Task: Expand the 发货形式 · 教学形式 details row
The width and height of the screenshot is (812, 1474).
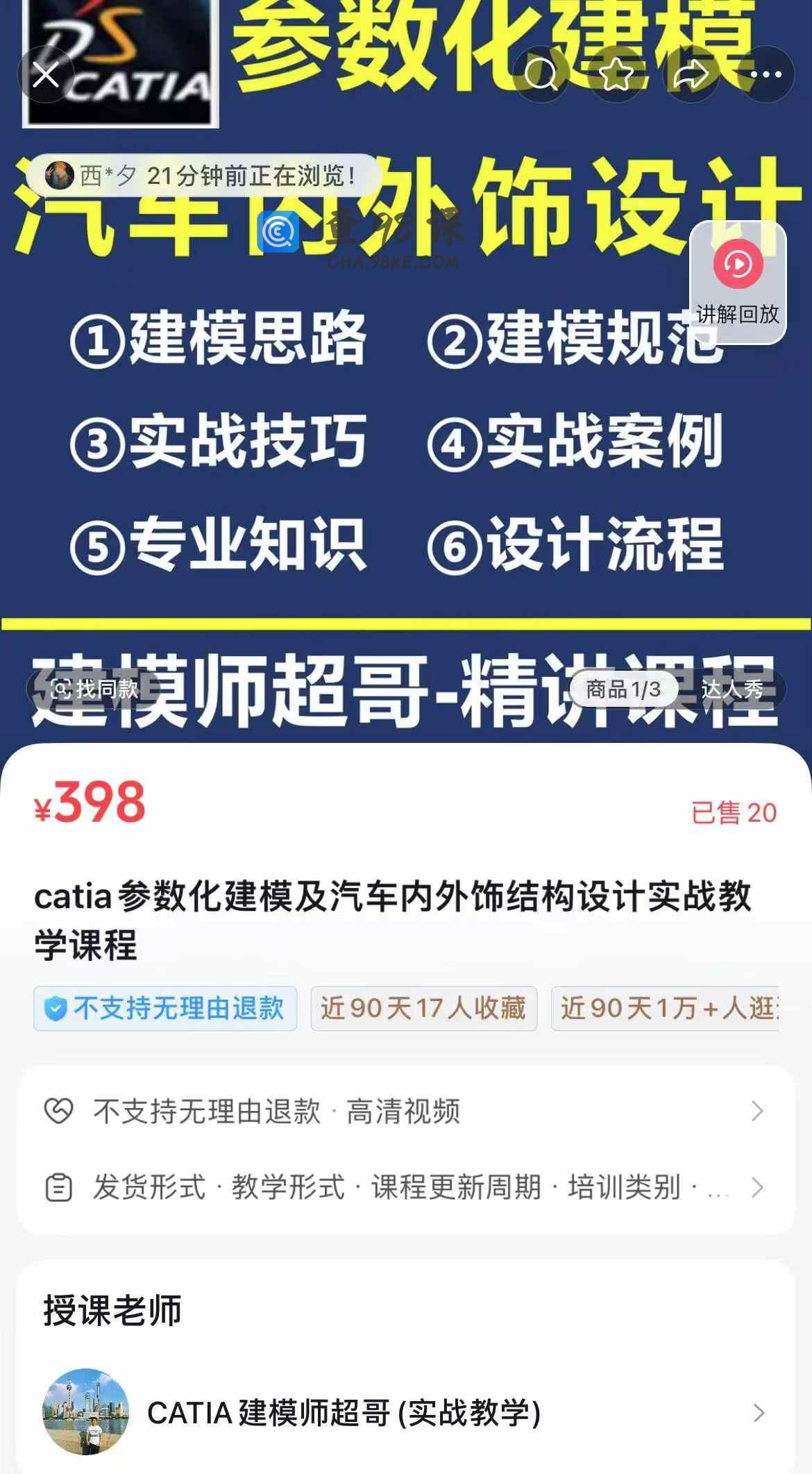Action: tap(405, 1187)
